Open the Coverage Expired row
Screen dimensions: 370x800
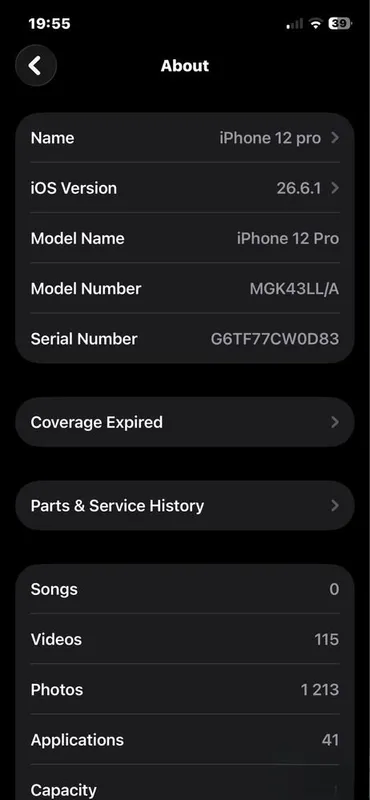tap(185, 422)
